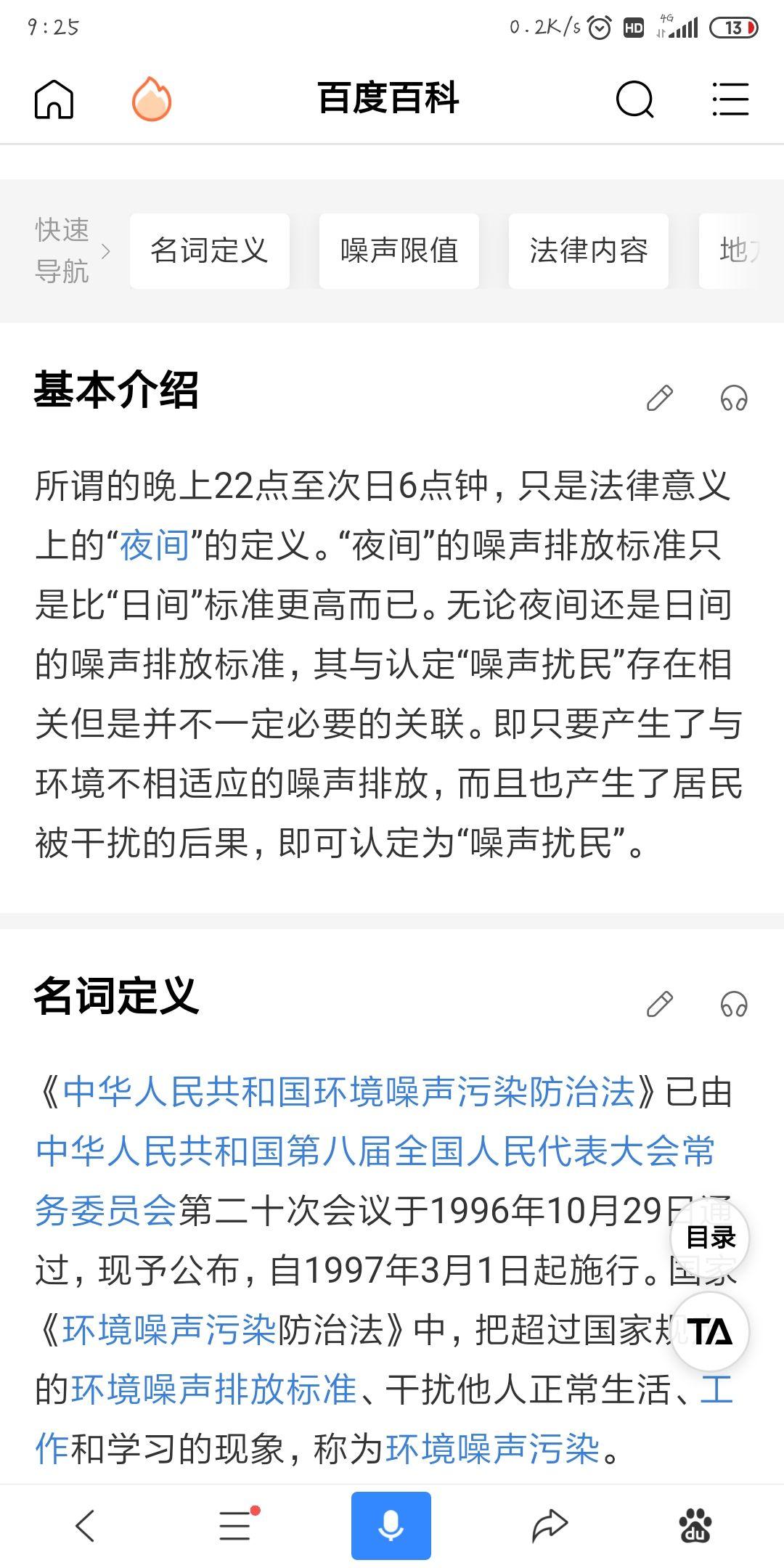784x1568 pixels.
Task: Share this page from the bottom toolbar
Action: click(549, 1525)
